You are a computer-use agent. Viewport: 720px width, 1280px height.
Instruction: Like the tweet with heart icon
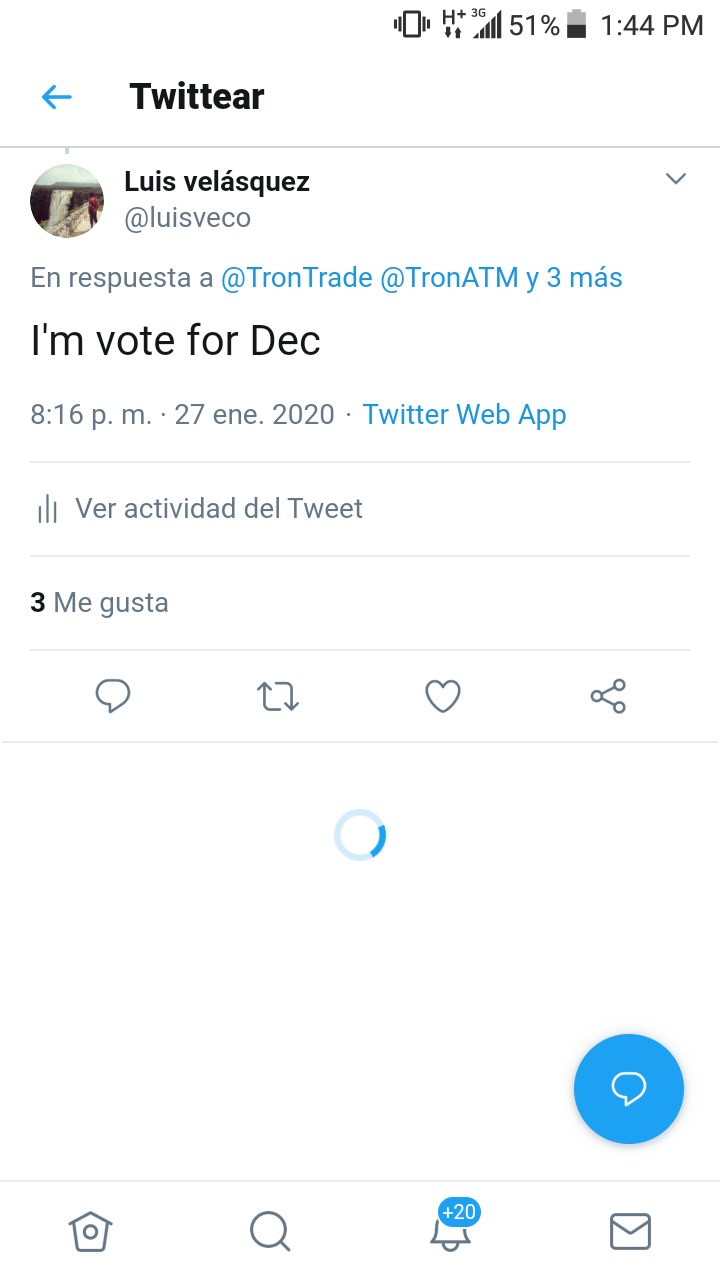pyautogui.click(x=443, y=696)
